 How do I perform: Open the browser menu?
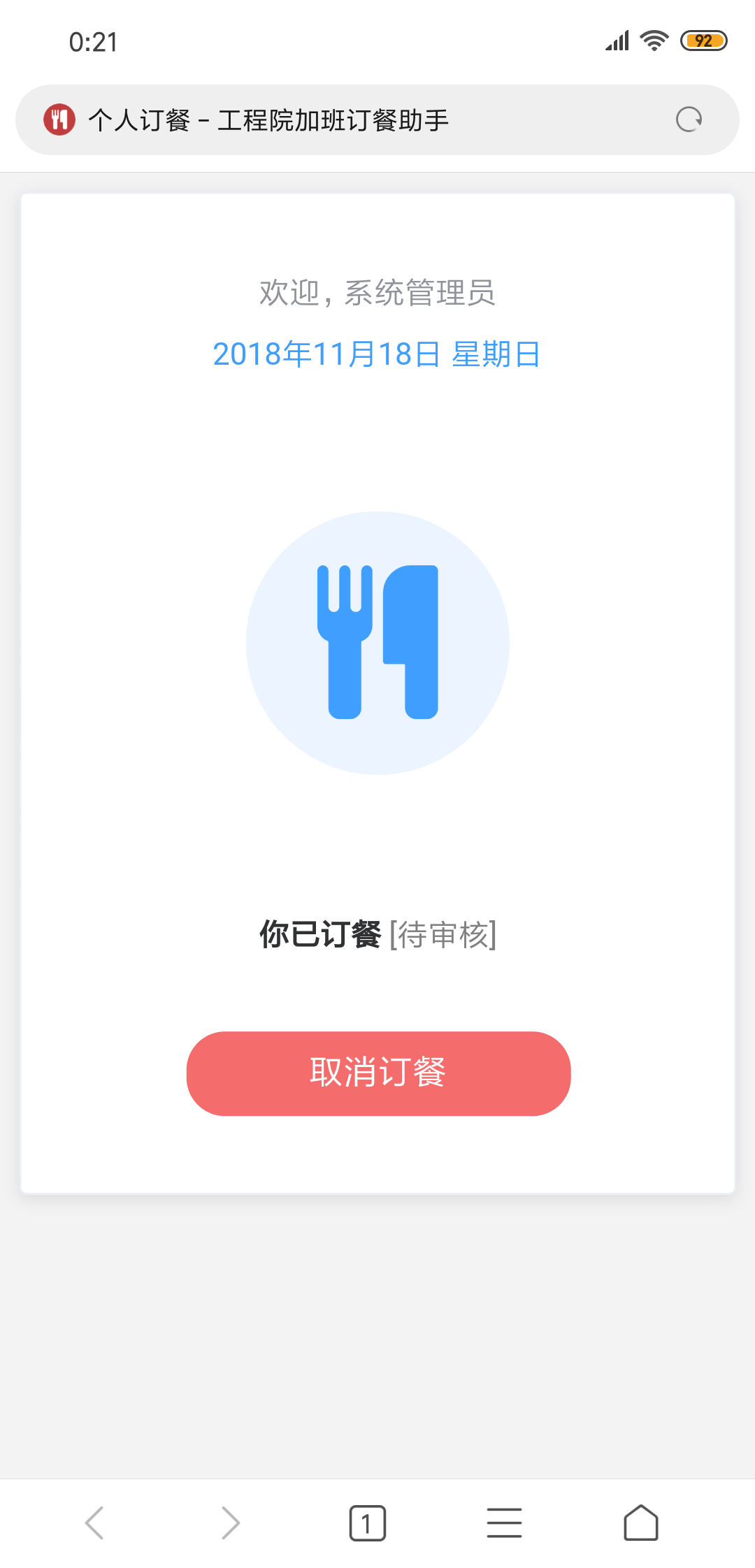(x=504, y=1523)
